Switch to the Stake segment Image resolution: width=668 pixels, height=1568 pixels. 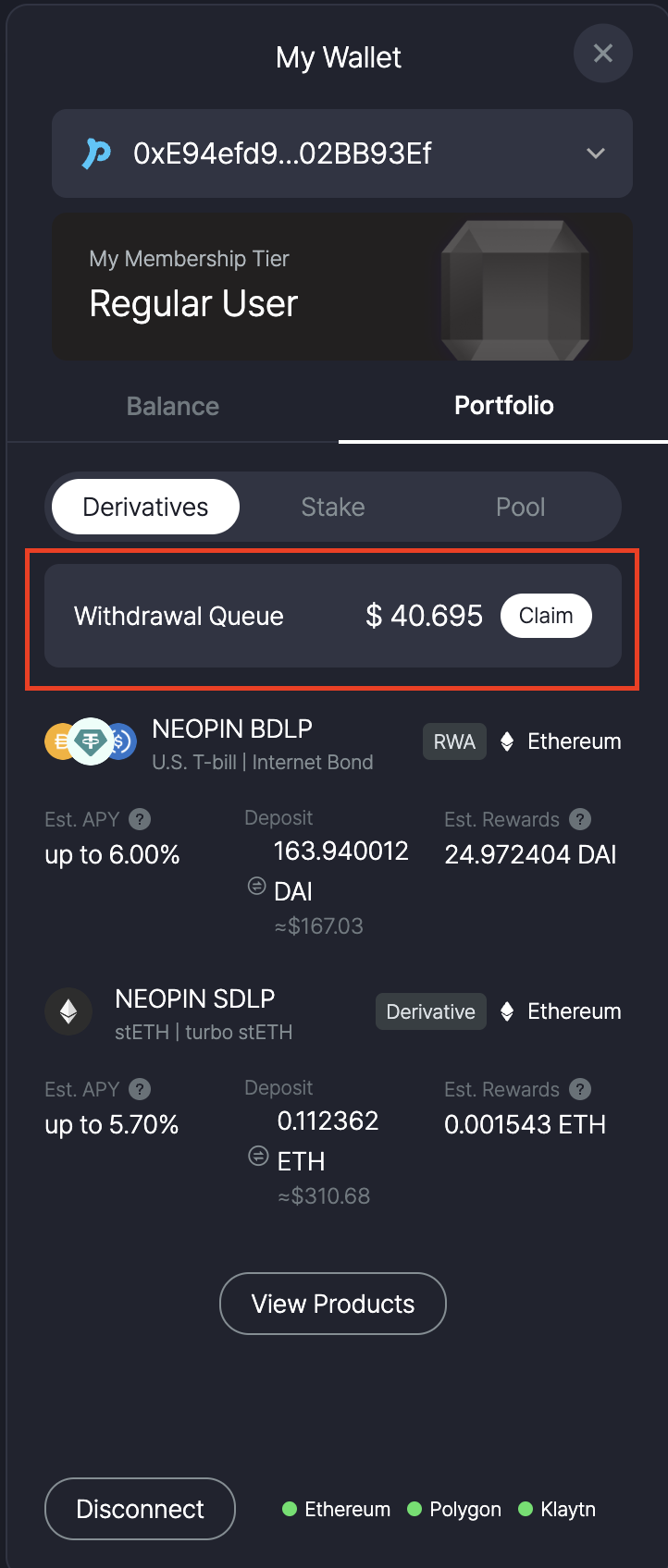coord(333,507)
